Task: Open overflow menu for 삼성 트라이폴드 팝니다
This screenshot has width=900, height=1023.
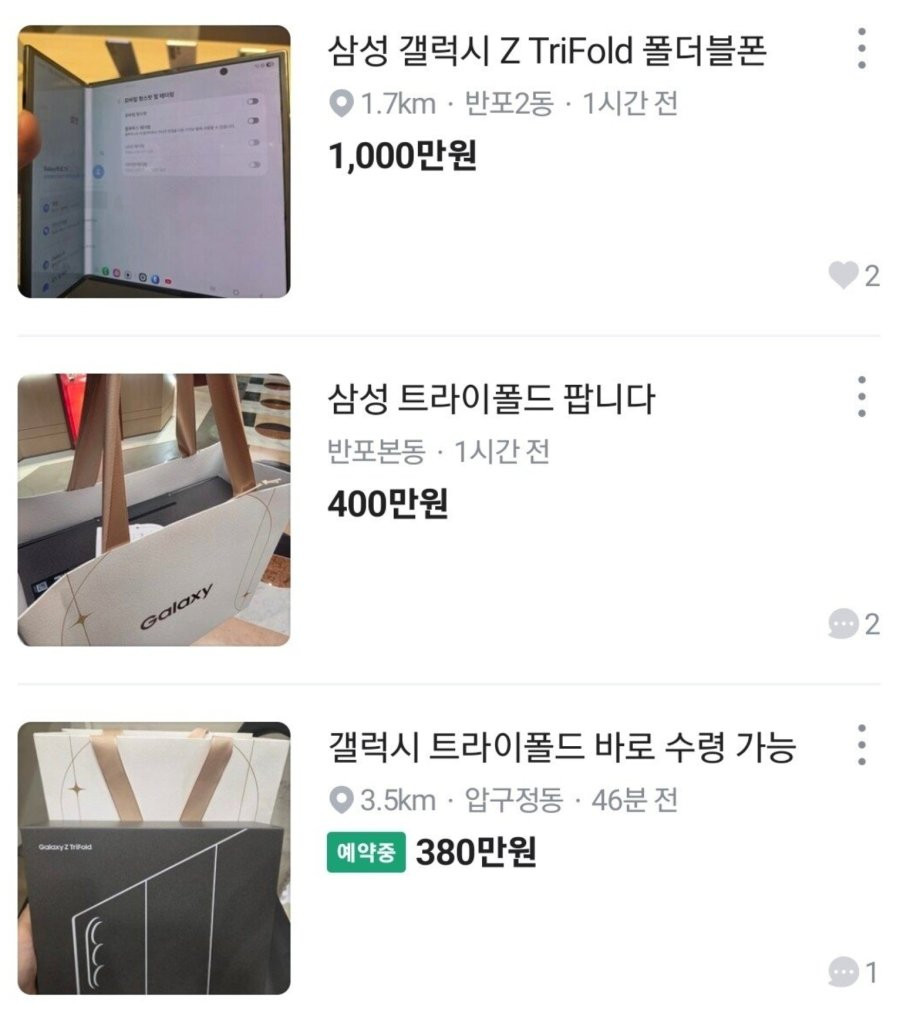Action: 861,397
